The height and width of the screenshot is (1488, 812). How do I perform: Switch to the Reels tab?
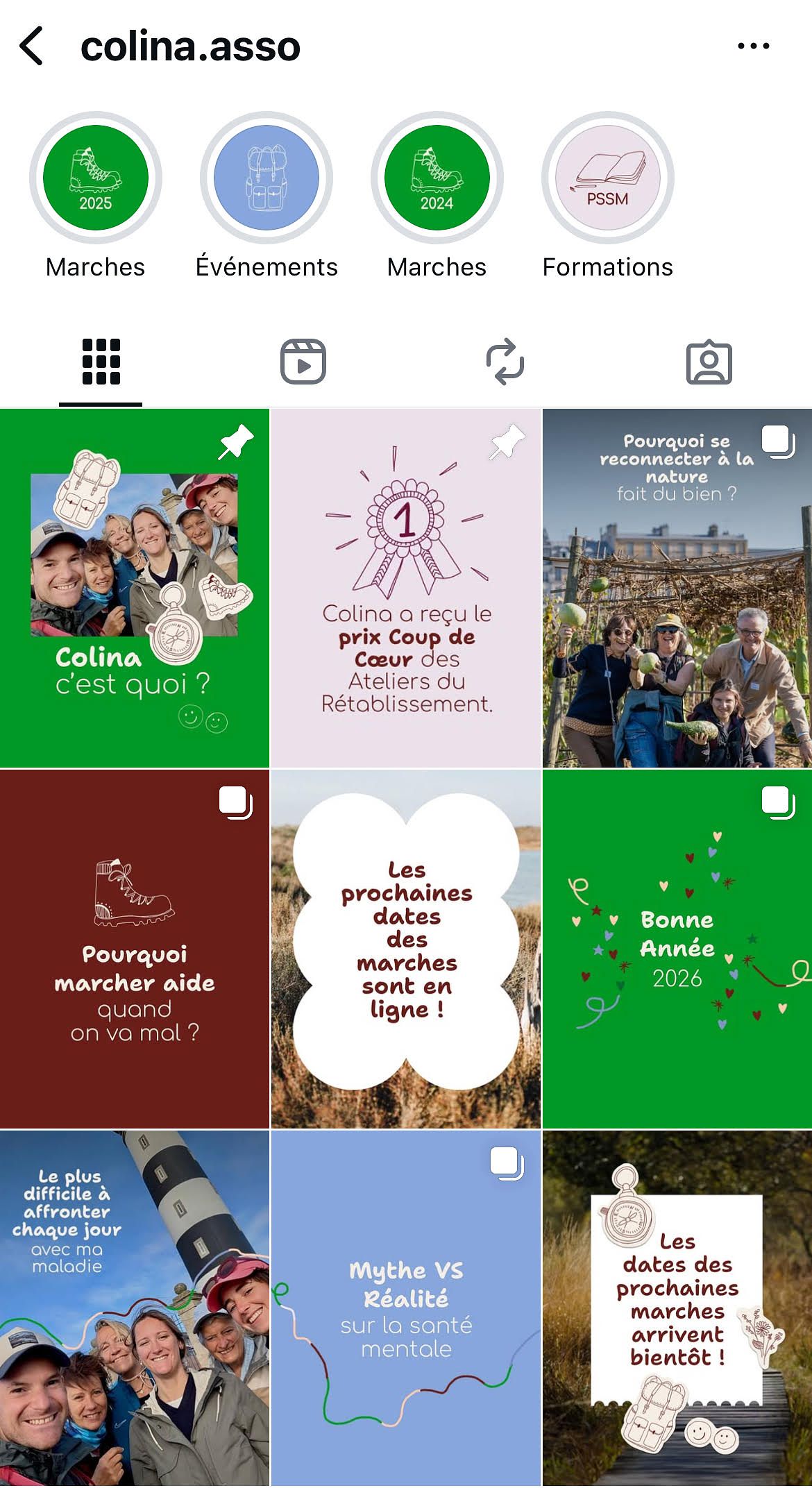tap(303, 362)
